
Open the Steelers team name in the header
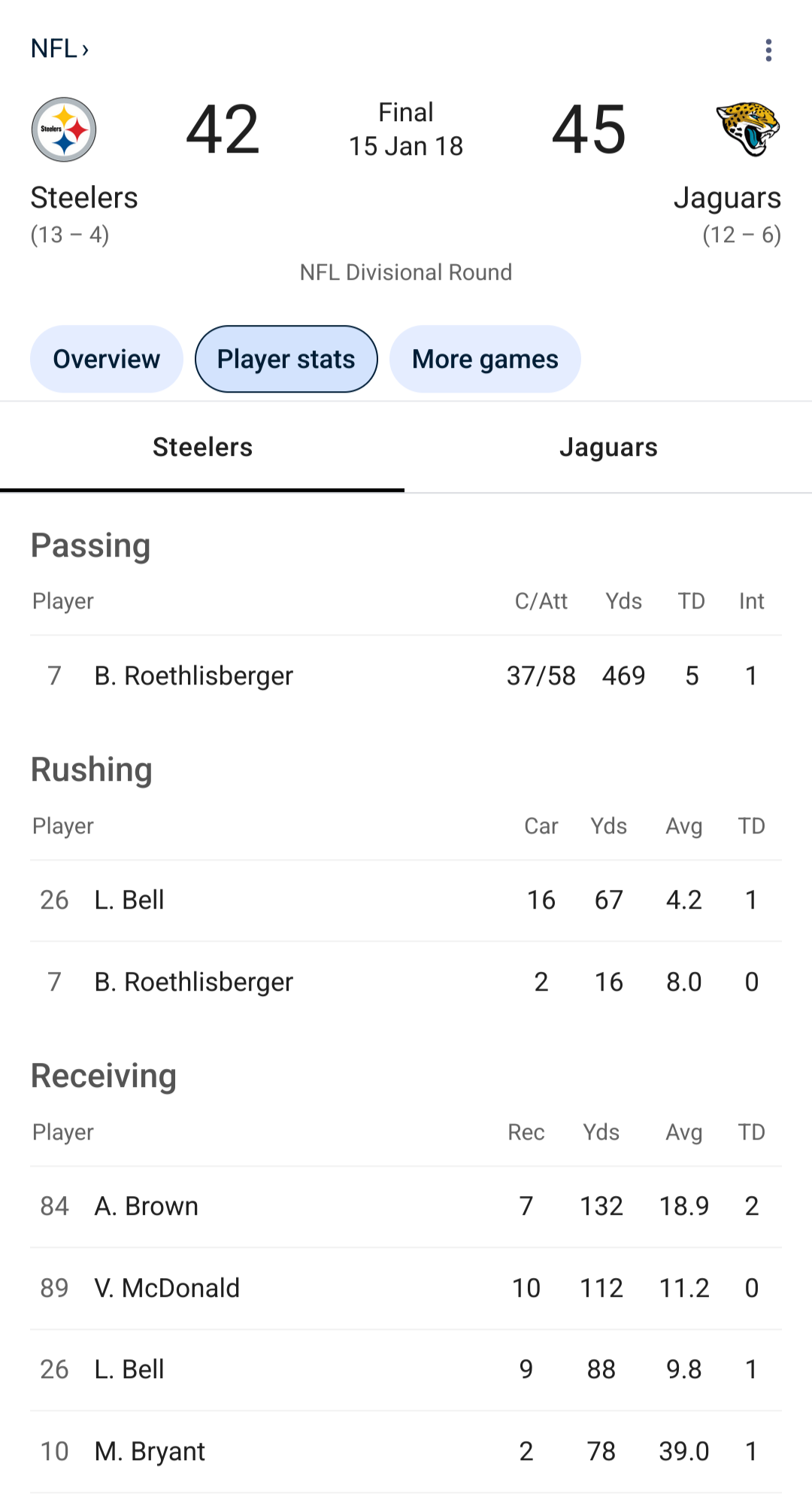[x=84, y=198]
